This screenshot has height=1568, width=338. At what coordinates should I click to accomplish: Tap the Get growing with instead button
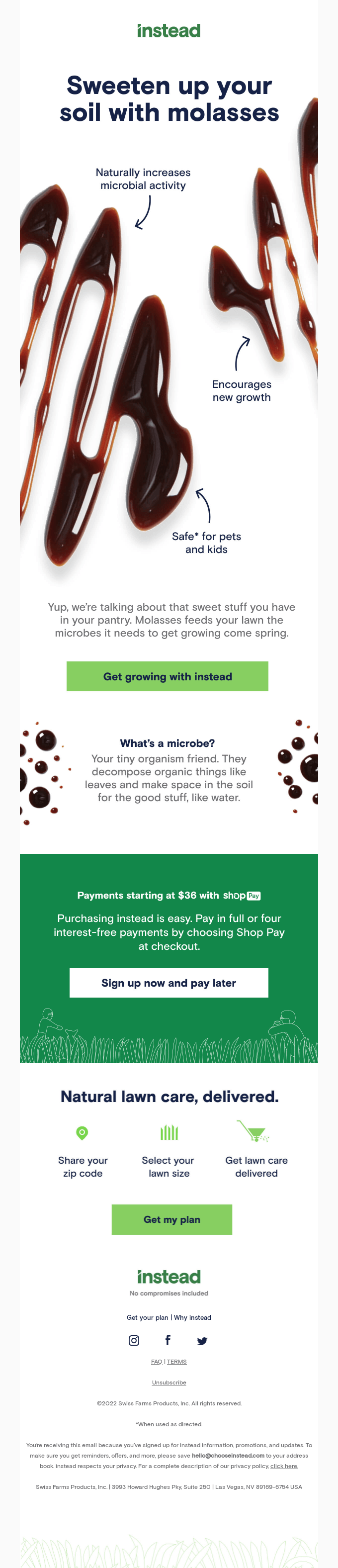[x=167, y=676]
